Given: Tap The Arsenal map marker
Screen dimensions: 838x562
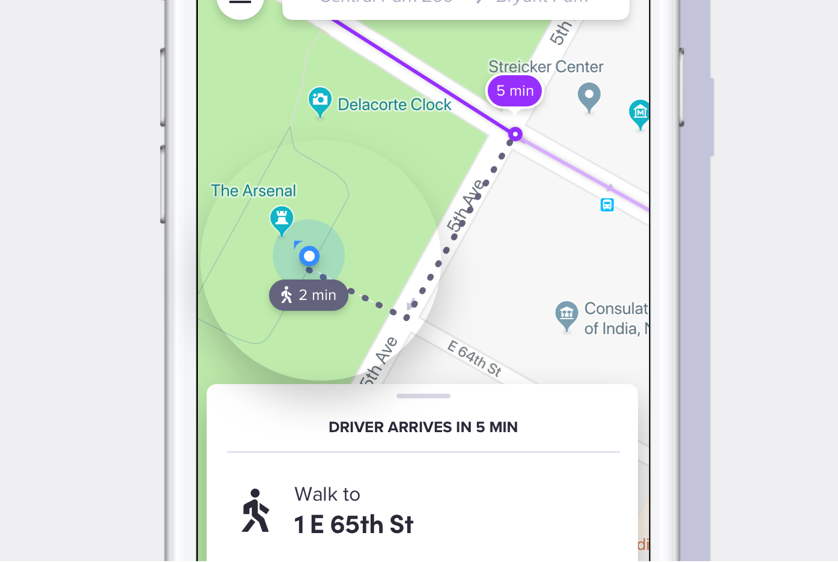Looking at the screenshot, I should (x=282, y=218).
